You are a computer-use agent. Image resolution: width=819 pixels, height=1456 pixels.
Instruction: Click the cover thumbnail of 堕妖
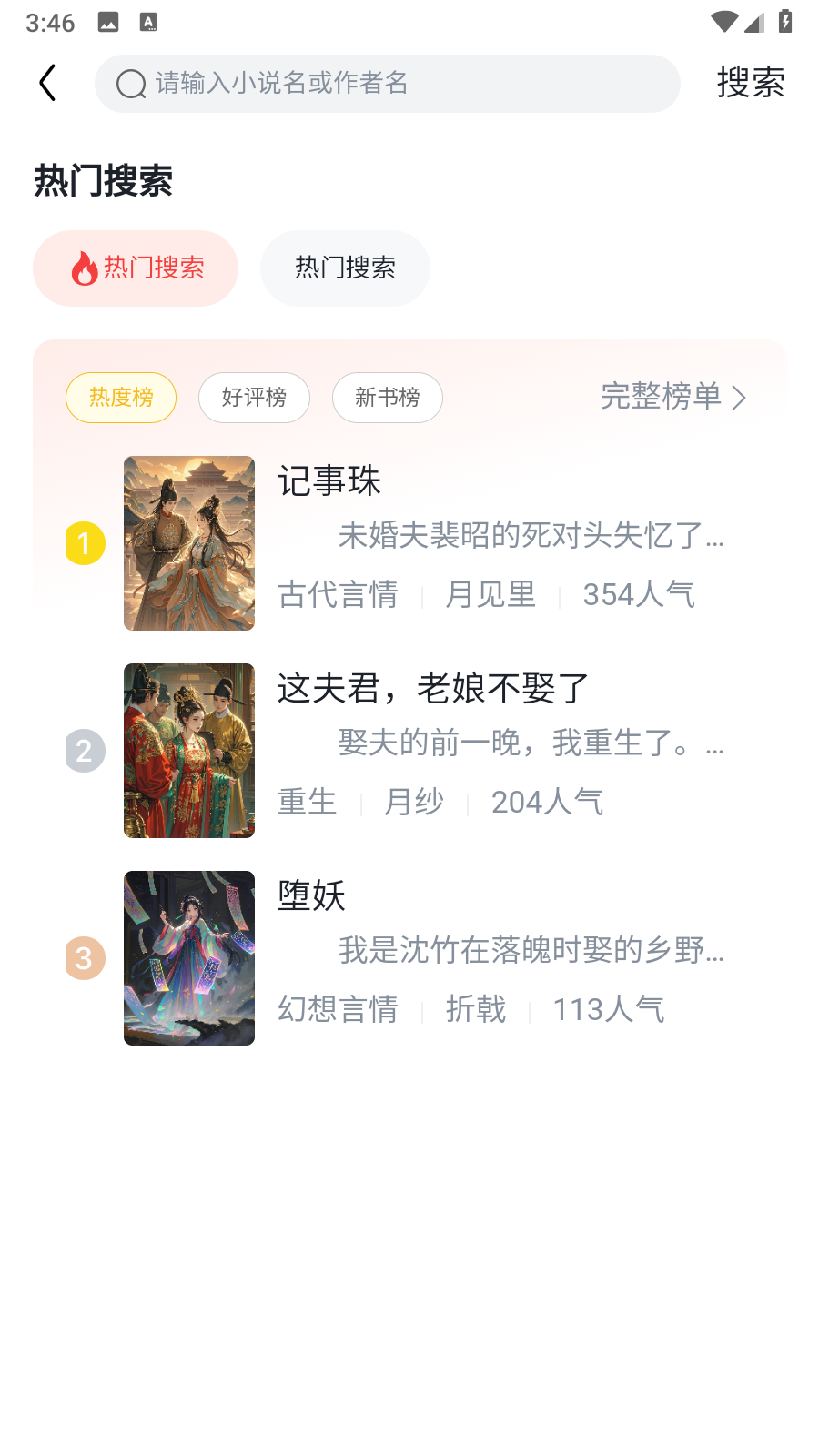pos(189,958)
